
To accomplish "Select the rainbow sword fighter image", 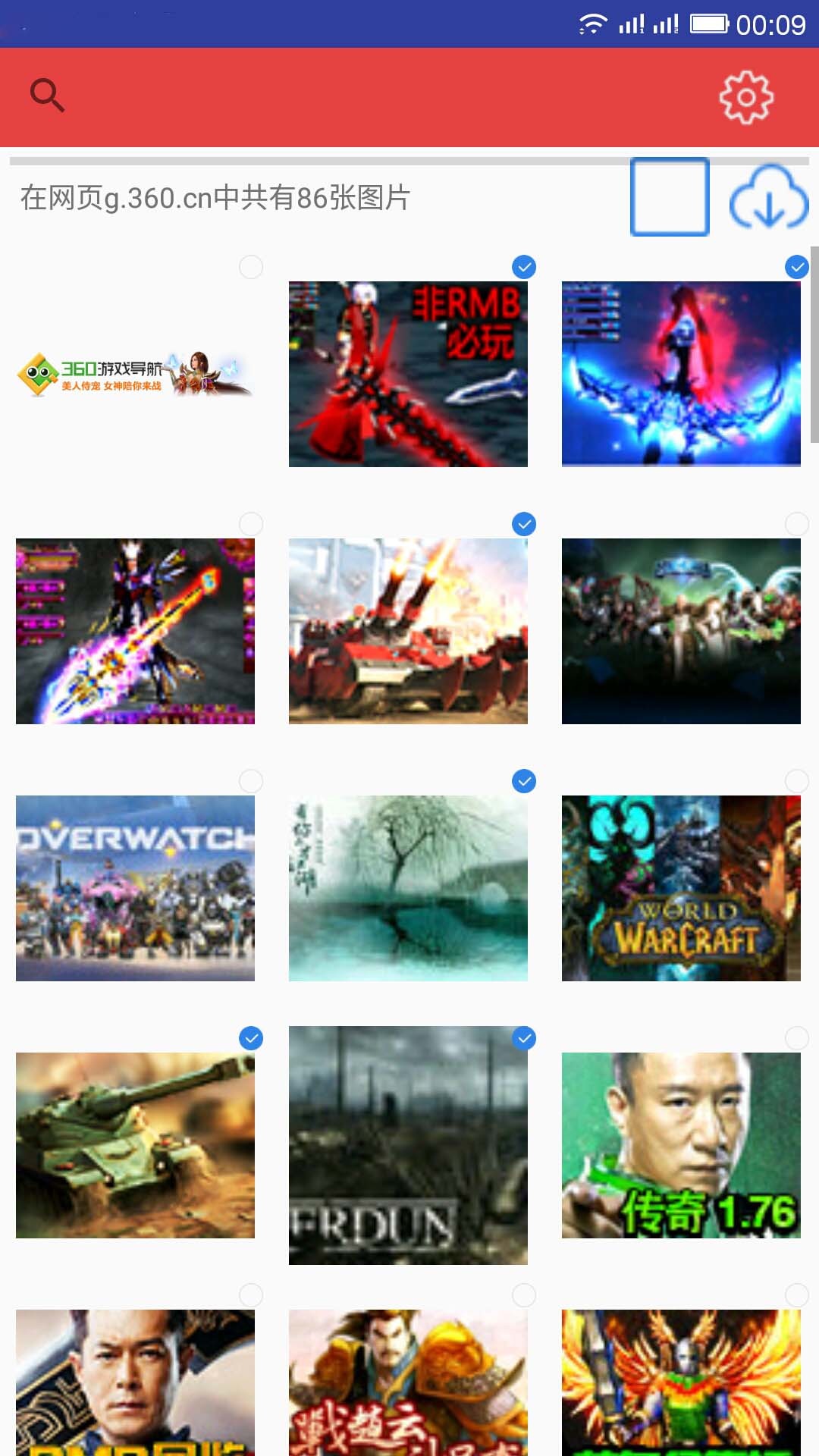I will 251,524.
